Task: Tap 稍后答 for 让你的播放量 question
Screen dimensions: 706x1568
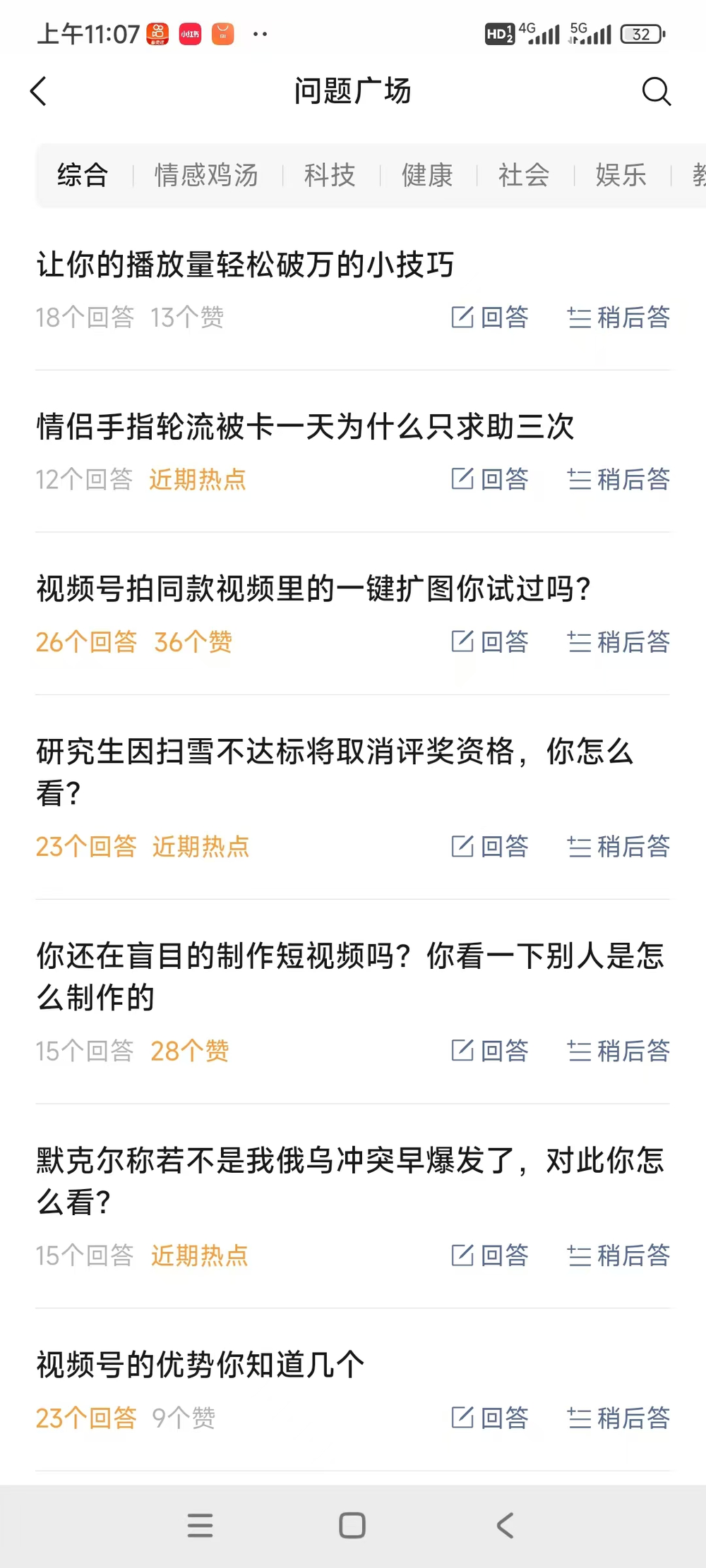Action: click(618, 317)
